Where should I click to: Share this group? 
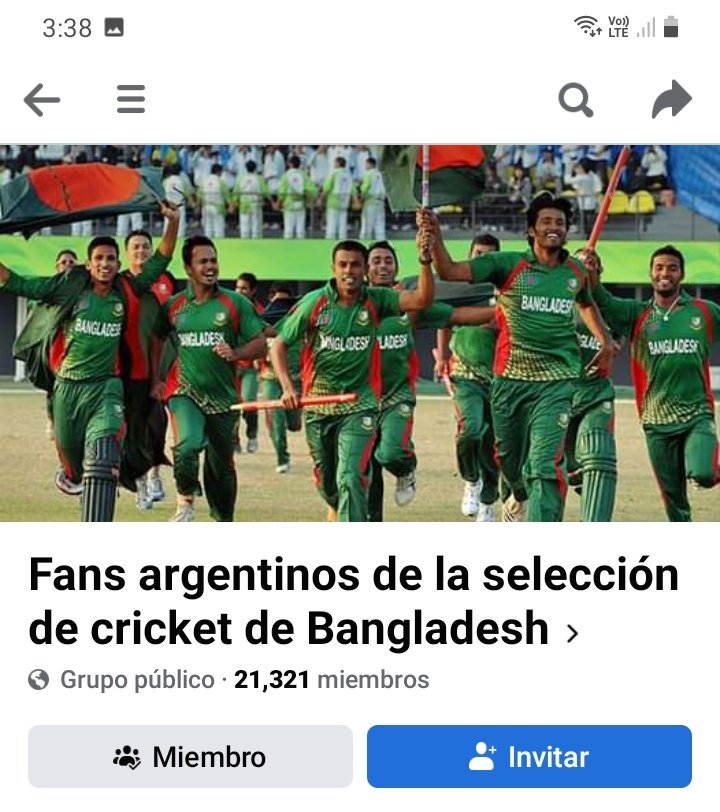(x=671, y=100)
